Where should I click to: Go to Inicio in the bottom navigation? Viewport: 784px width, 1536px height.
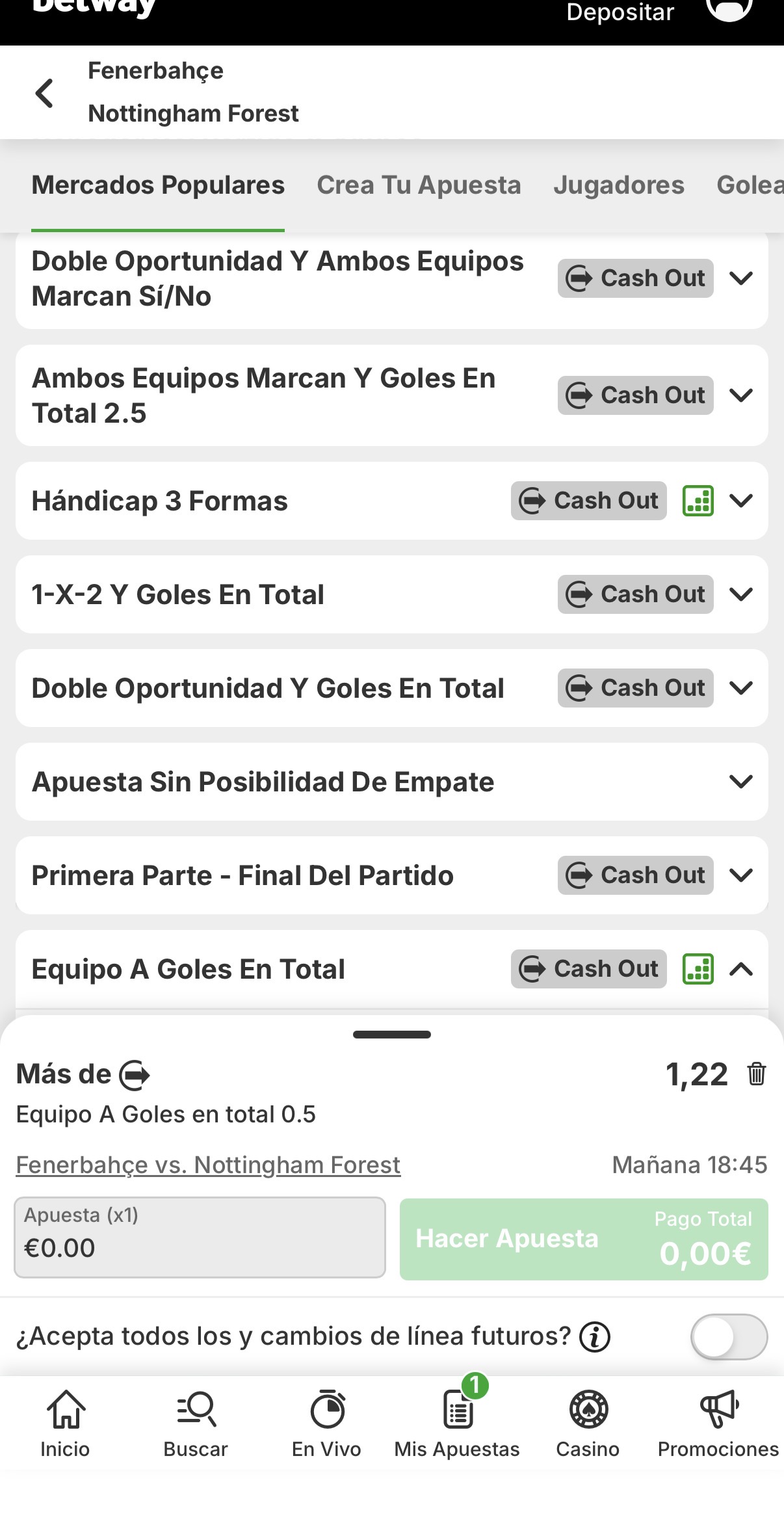click(65, 1423)
